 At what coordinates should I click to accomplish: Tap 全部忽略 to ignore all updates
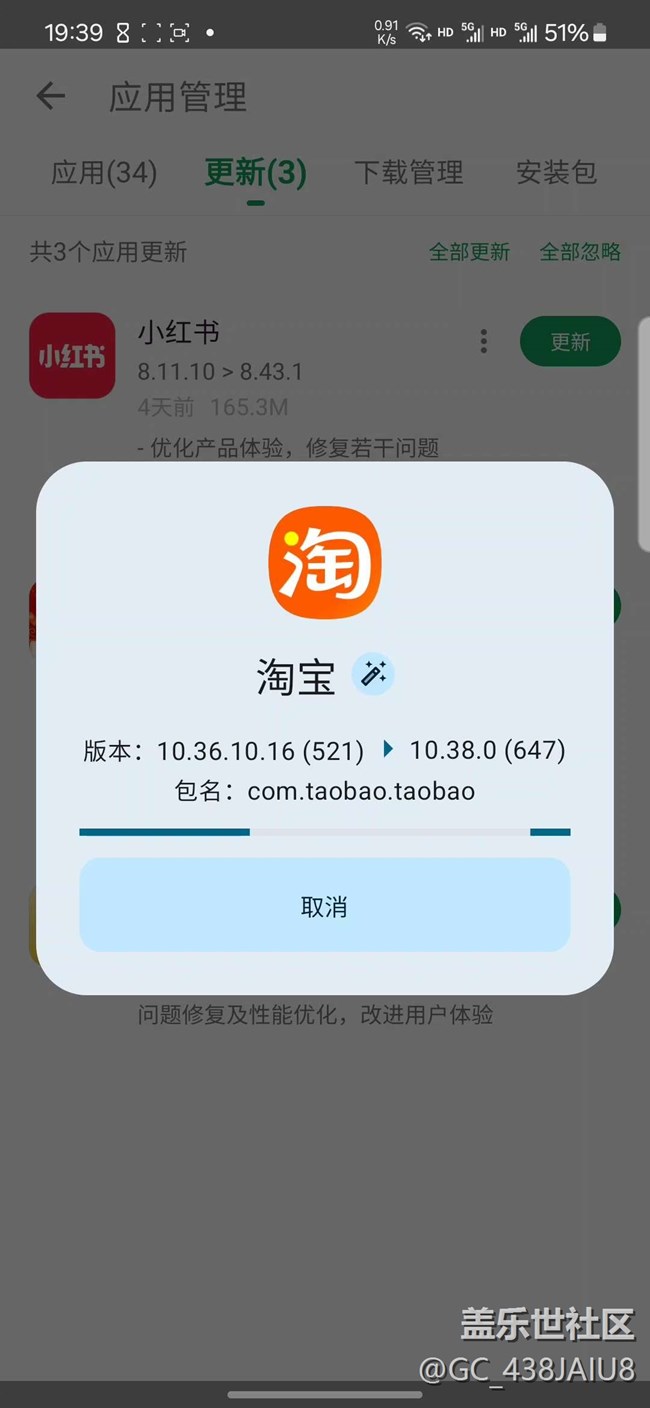[580, 252]
